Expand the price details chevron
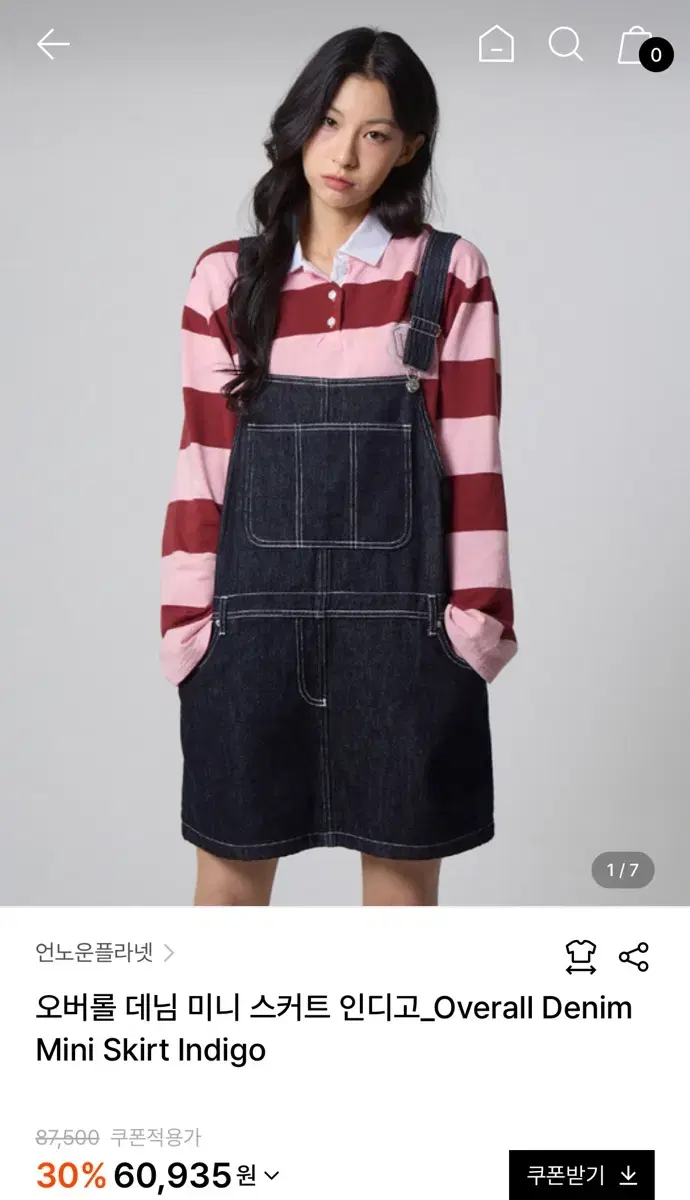Viewport: 690px width, 1200px height. (x=271, y=1177)
